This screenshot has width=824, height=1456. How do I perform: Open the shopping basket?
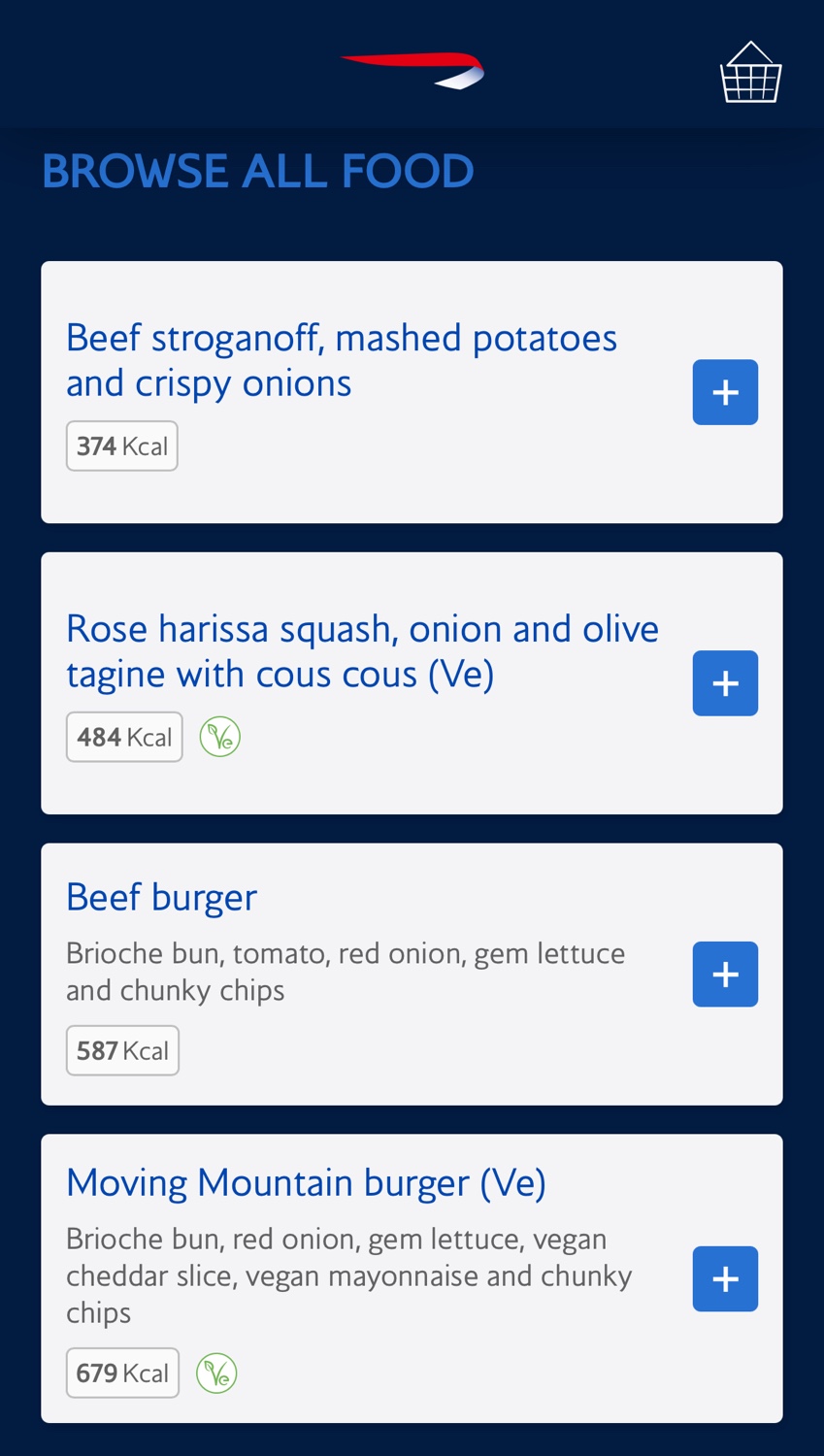[x=750, y=72]
